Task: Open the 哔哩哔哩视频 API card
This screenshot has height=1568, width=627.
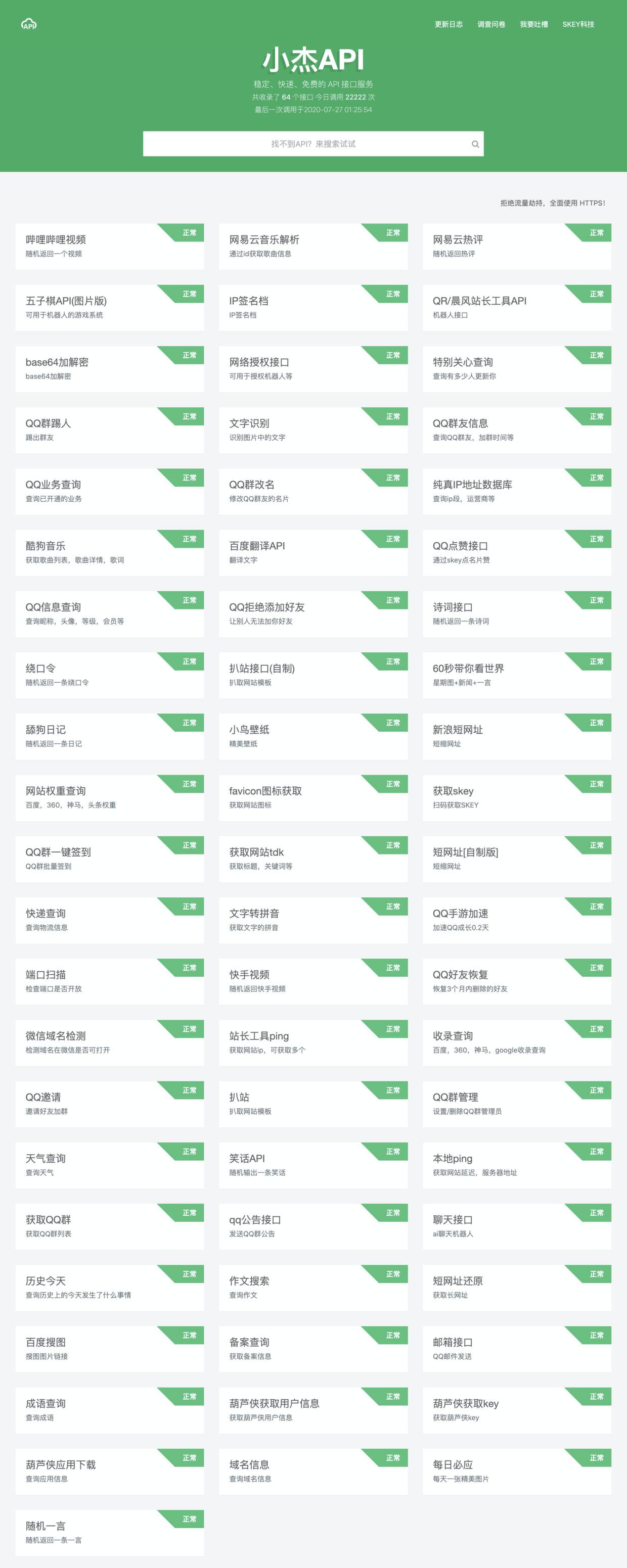Action: pos(110,246)
